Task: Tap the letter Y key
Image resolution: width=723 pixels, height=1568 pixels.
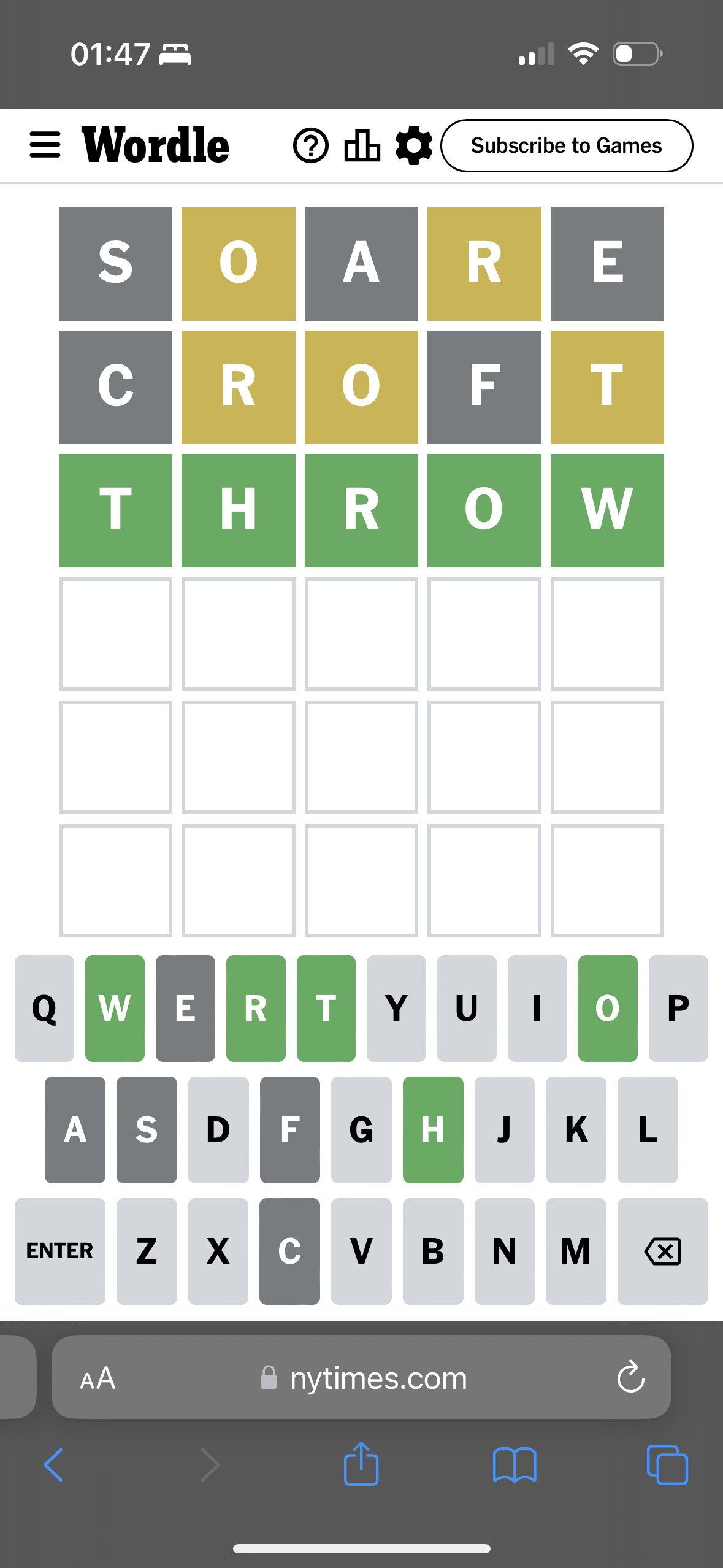Action: (396, 1008)
